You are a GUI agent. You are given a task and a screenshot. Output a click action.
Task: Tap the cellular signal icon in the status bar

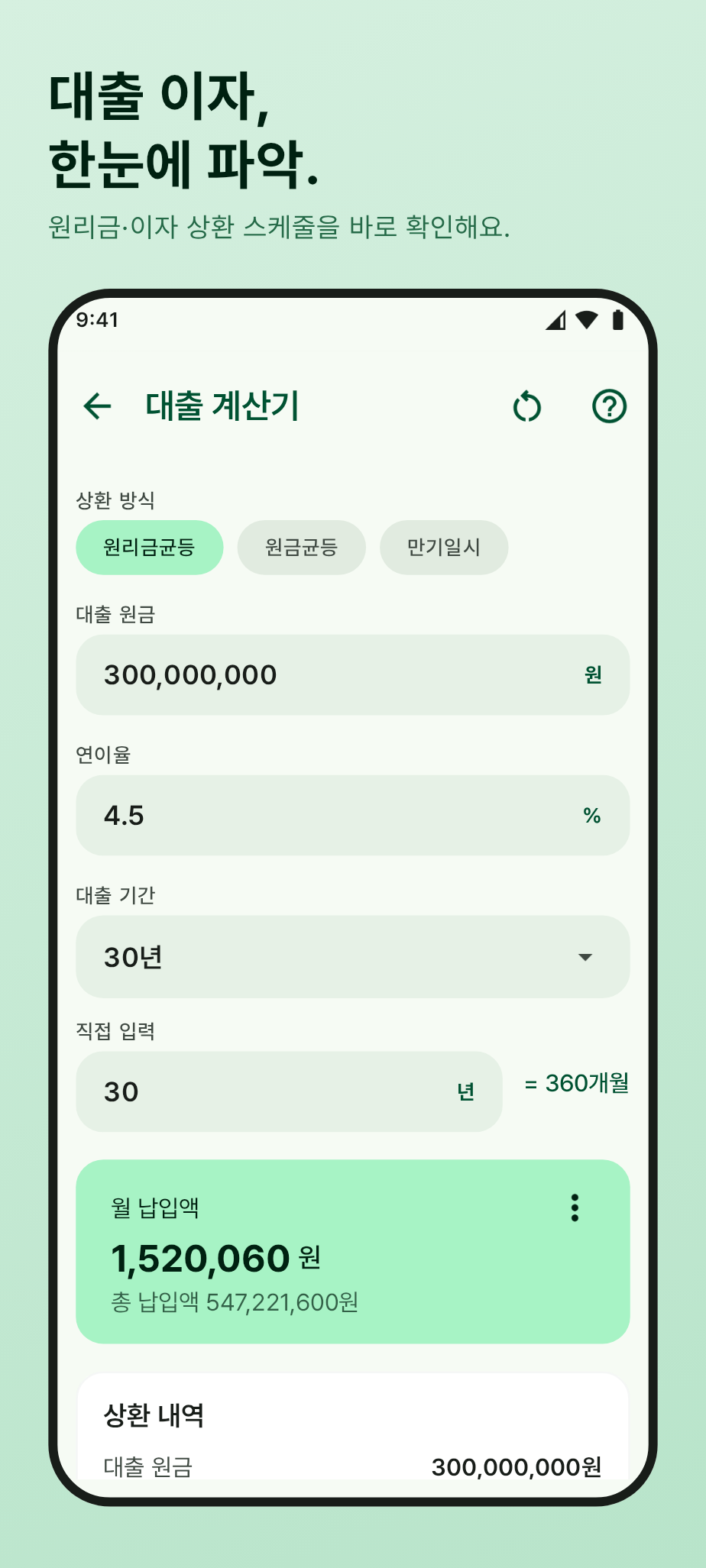pyautogui.click(x=554, y=320)
